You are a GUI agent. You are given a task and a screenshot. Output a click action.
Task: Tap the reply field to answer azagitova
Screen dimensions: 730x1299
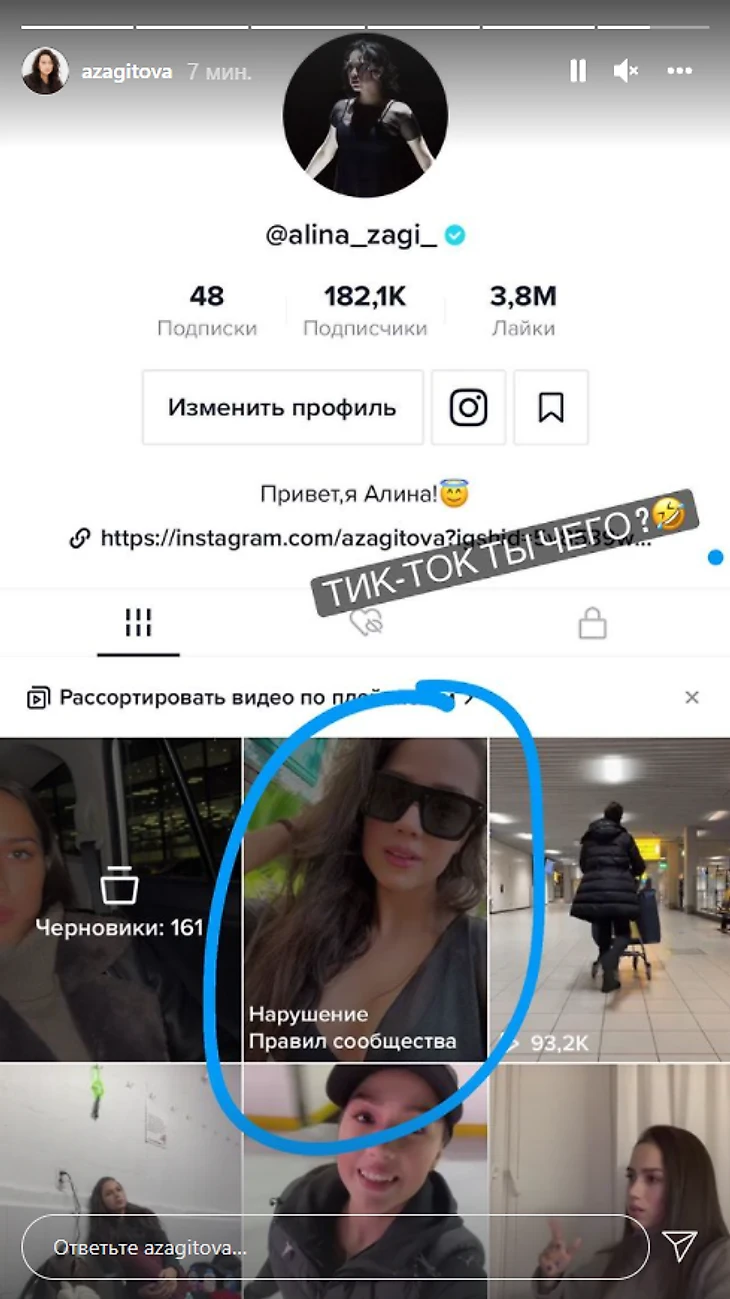pos(335,1247)
